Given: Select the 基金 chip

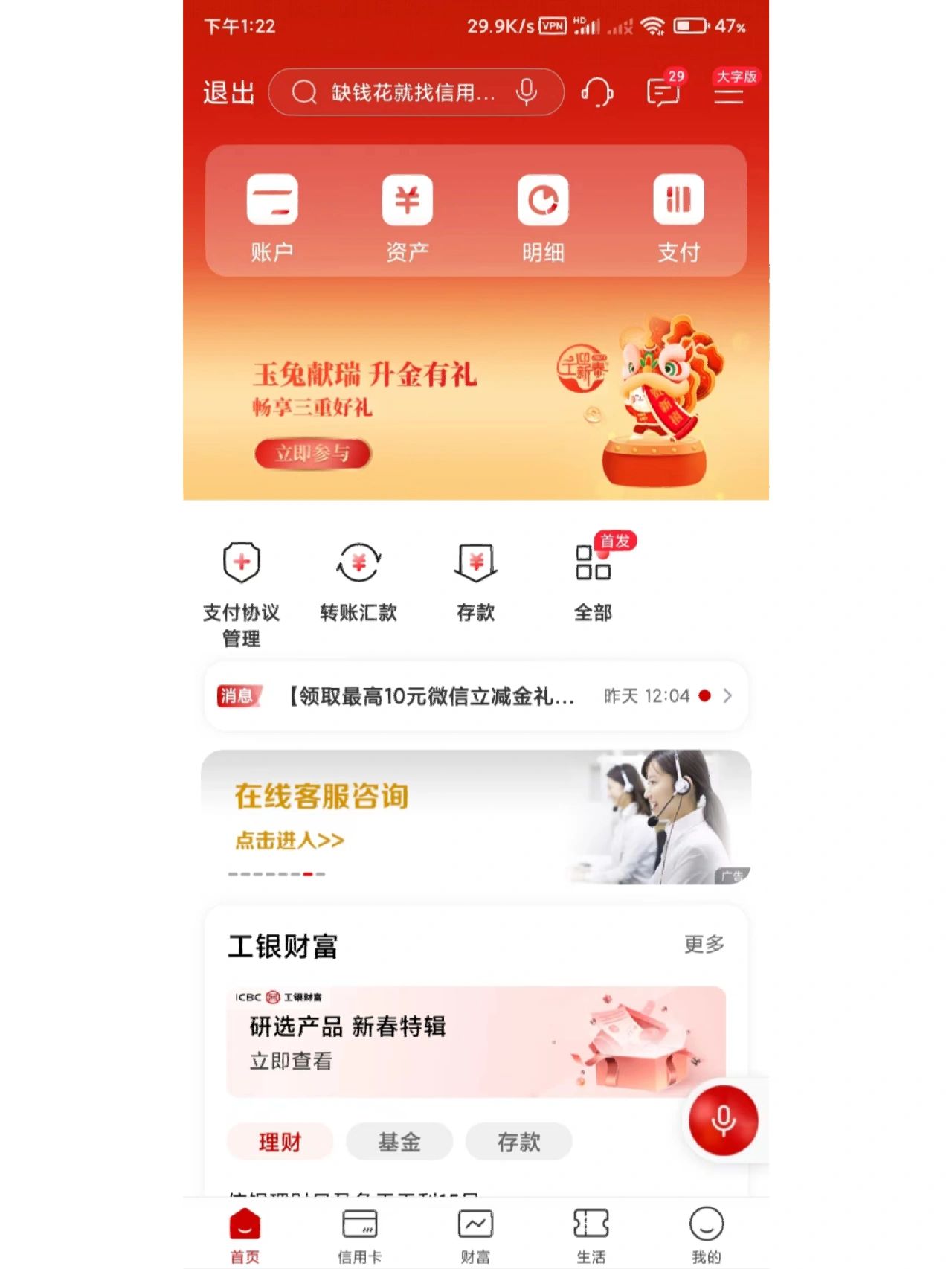Looking at the screenshot, I should (x=399, y=1142).
